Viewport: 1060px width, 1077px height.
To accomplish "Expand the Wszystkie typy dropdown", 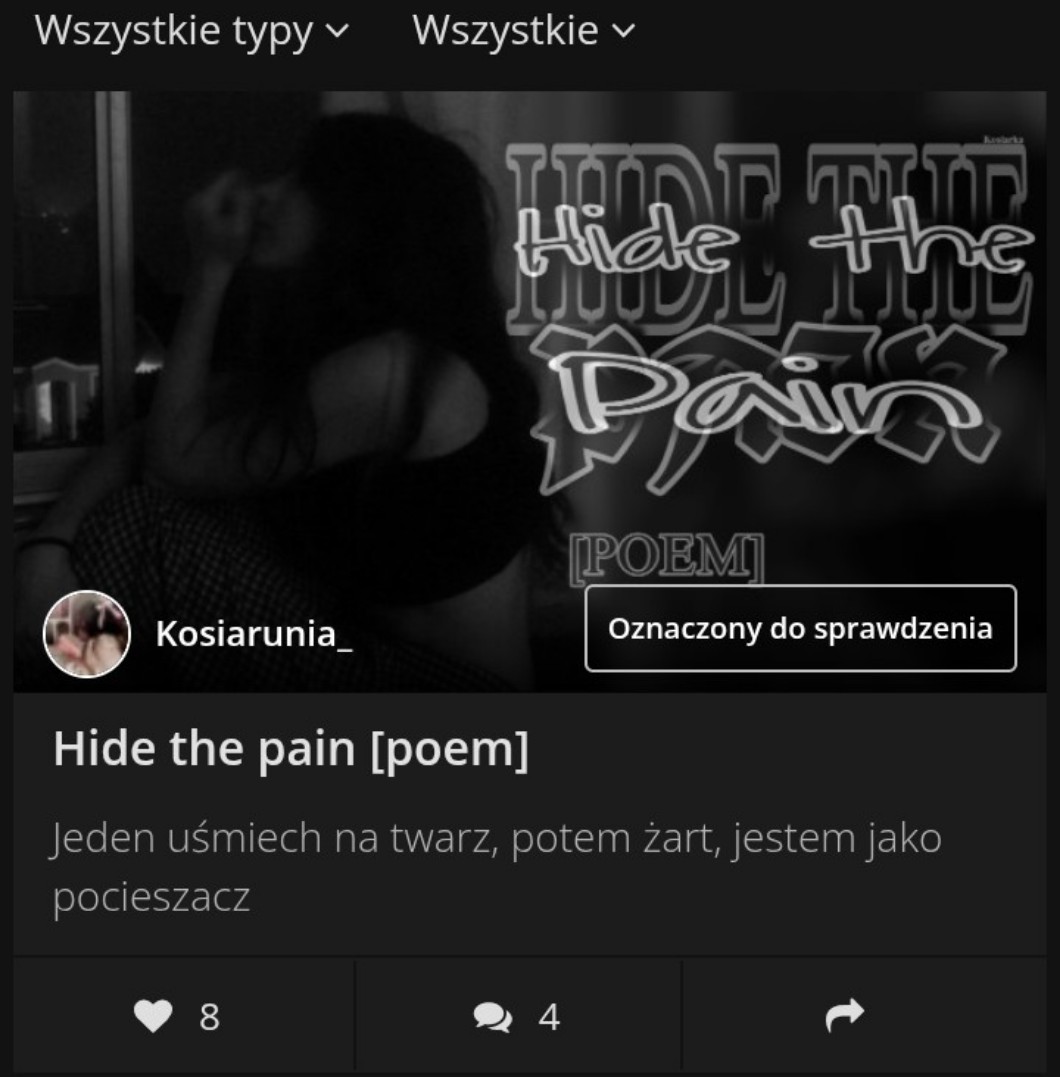I will coord(192,31).
